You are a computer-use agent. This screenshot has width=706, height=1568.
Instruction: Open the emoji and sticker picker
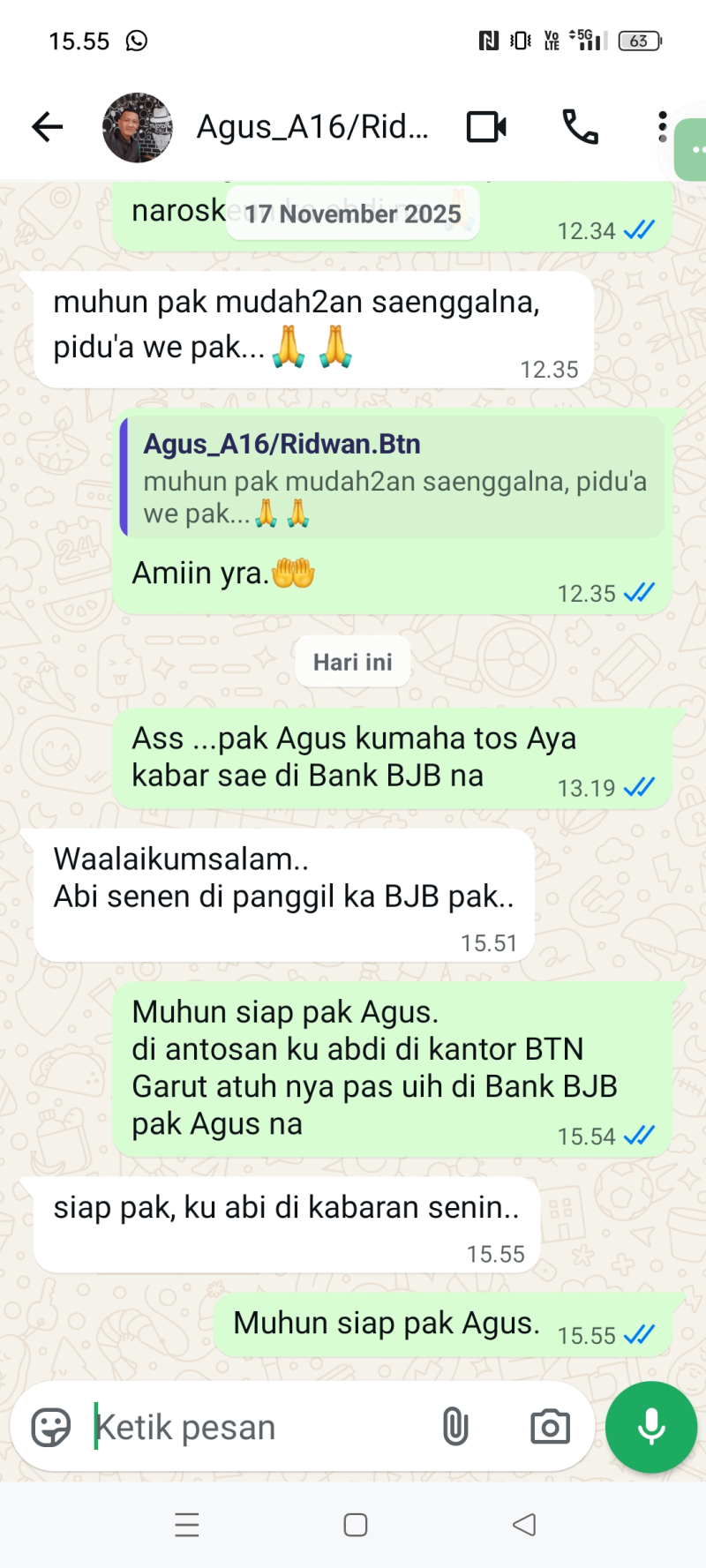(x=51, y=1427)
